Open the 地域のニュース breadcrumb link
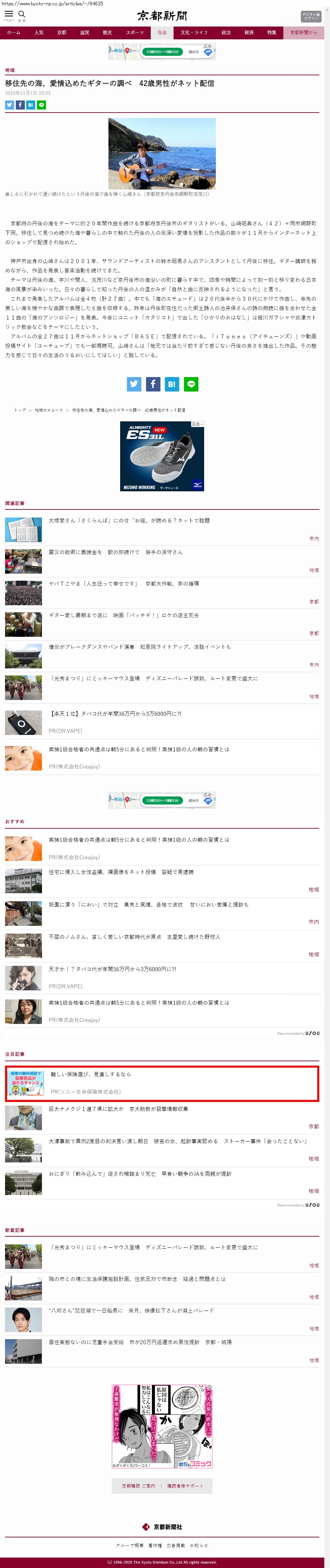Screen dimensions: 330x1568 49,410
